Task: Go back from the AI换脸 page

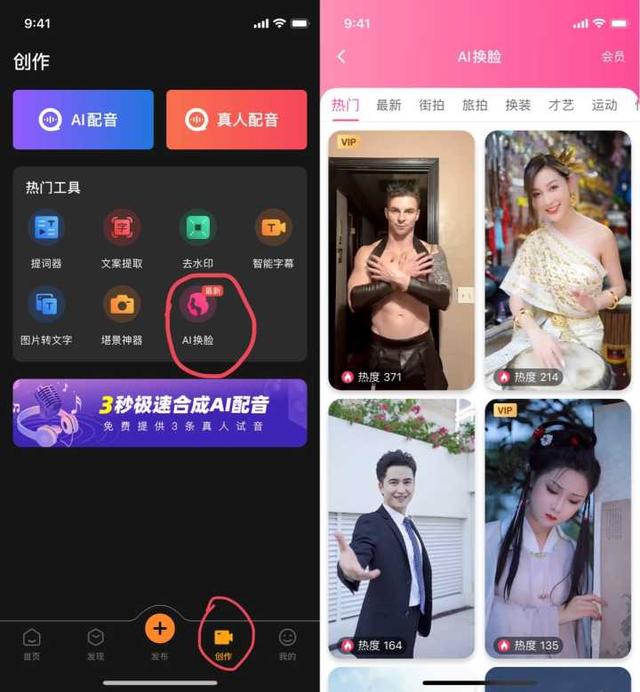Action: 342,57
